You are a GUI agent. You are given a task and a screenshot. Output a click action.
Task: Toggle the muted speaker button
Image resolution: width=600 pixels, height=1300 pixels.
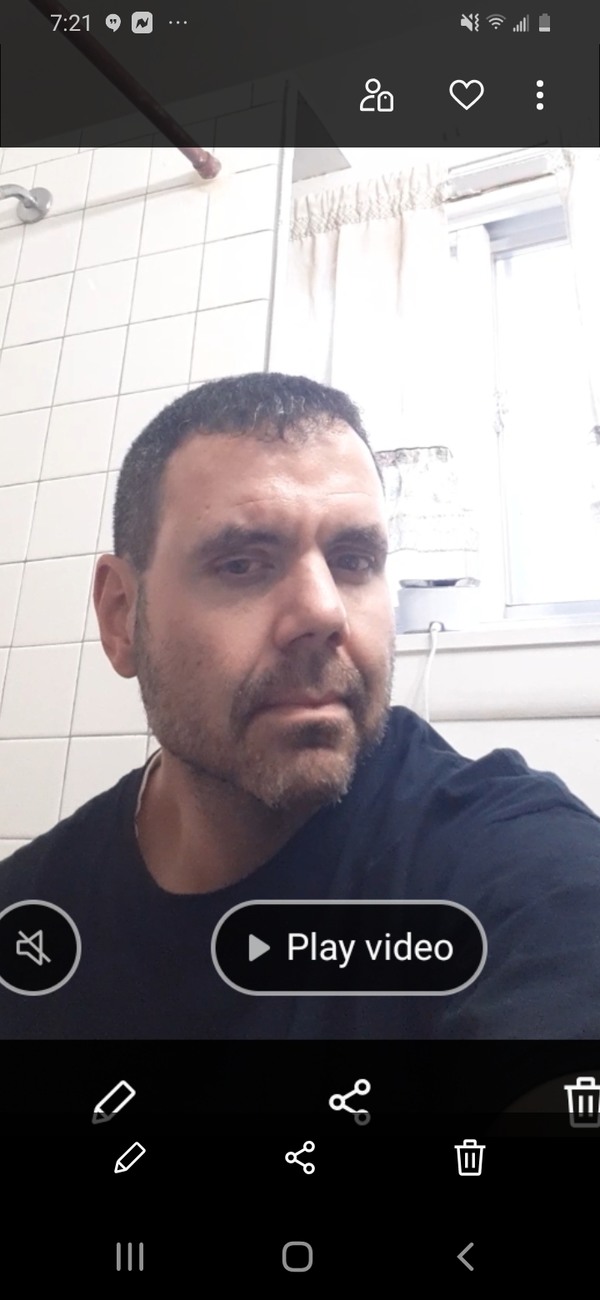click(34, 947)
